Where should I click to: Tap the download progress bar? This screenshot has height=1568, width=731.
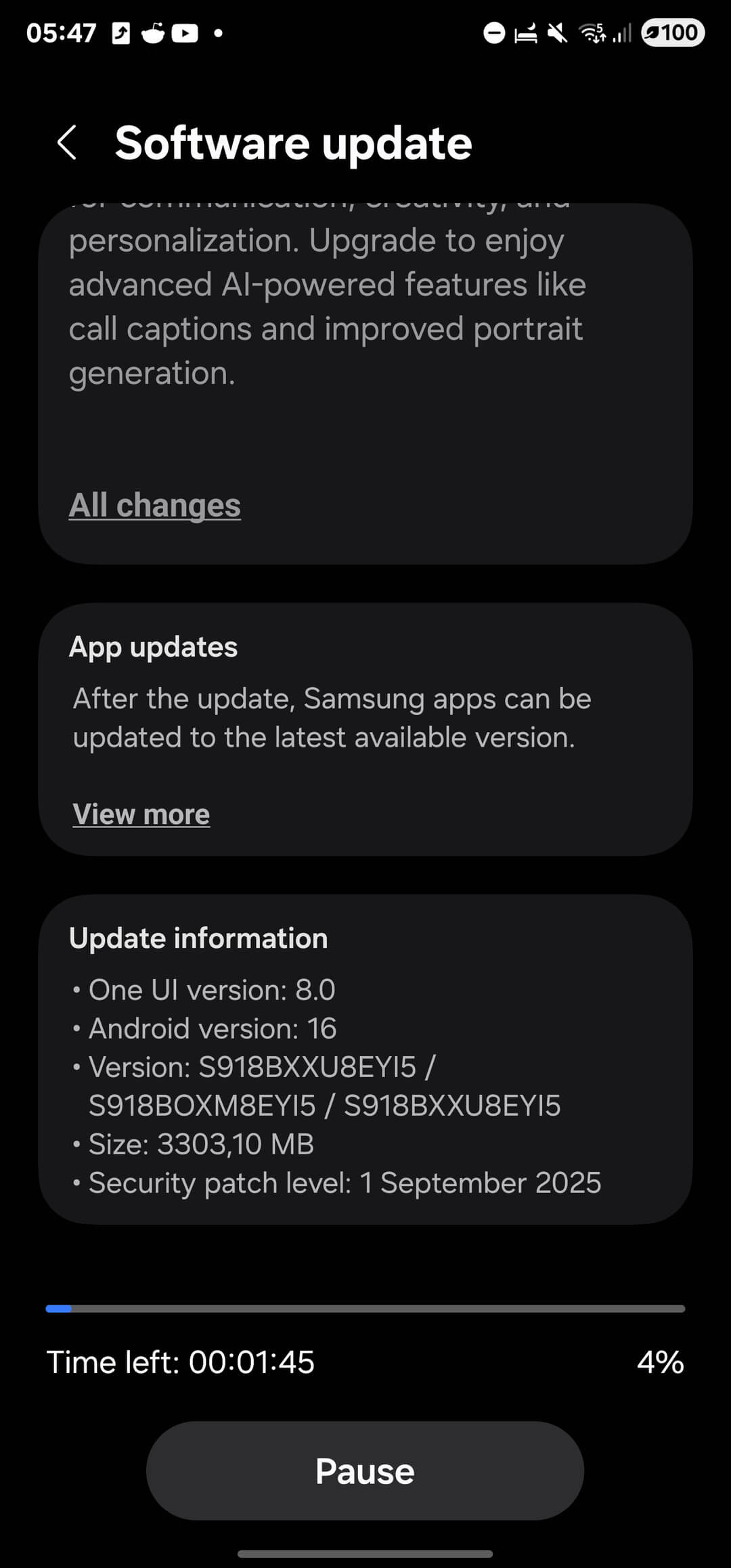coord(365,1309)
